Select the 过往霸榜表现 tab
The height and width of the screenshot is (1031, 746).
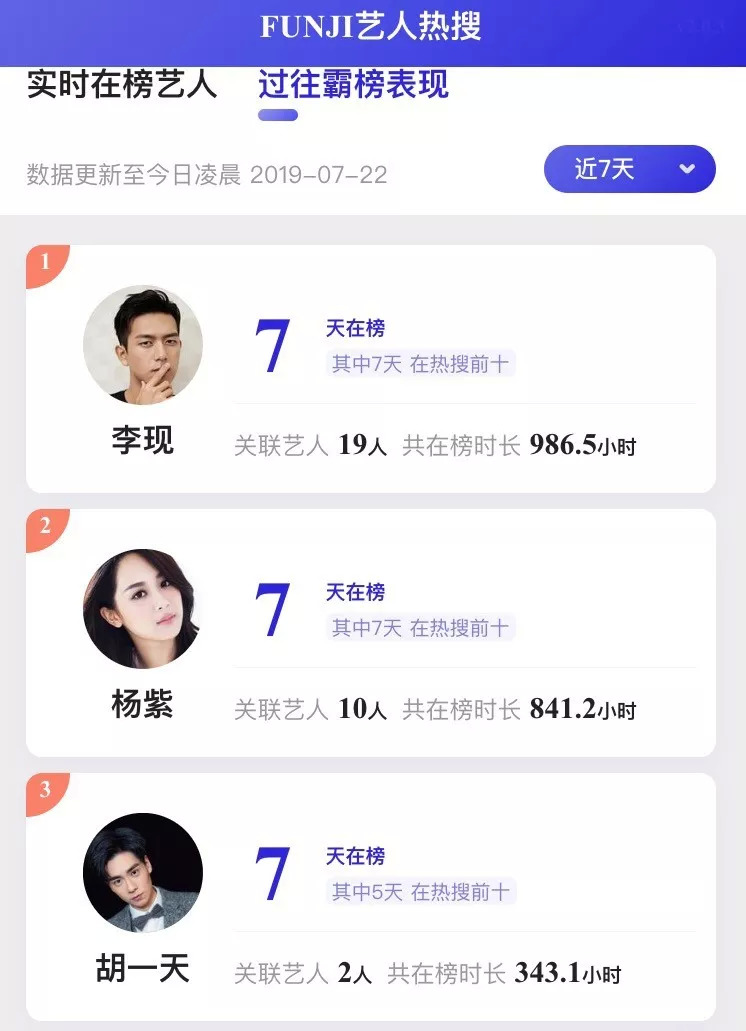point(353,85)
